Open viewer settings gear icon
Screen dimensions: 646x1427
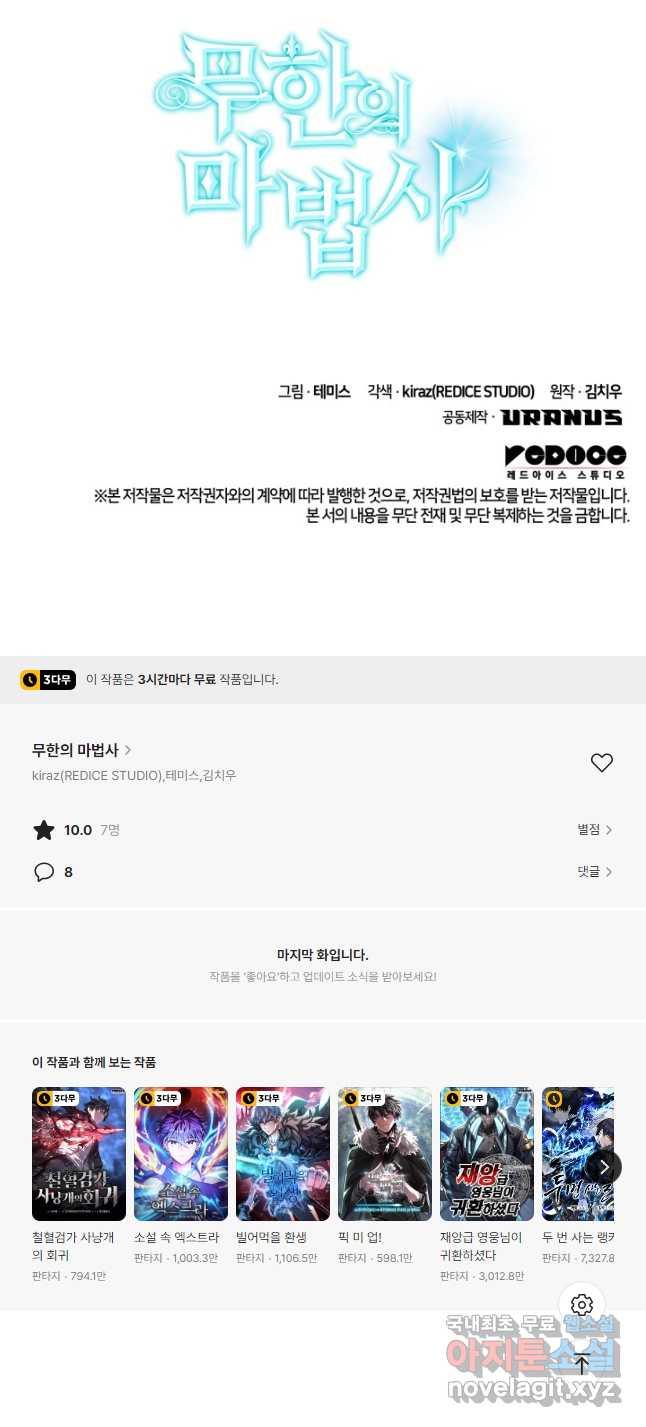(582, 1305)
